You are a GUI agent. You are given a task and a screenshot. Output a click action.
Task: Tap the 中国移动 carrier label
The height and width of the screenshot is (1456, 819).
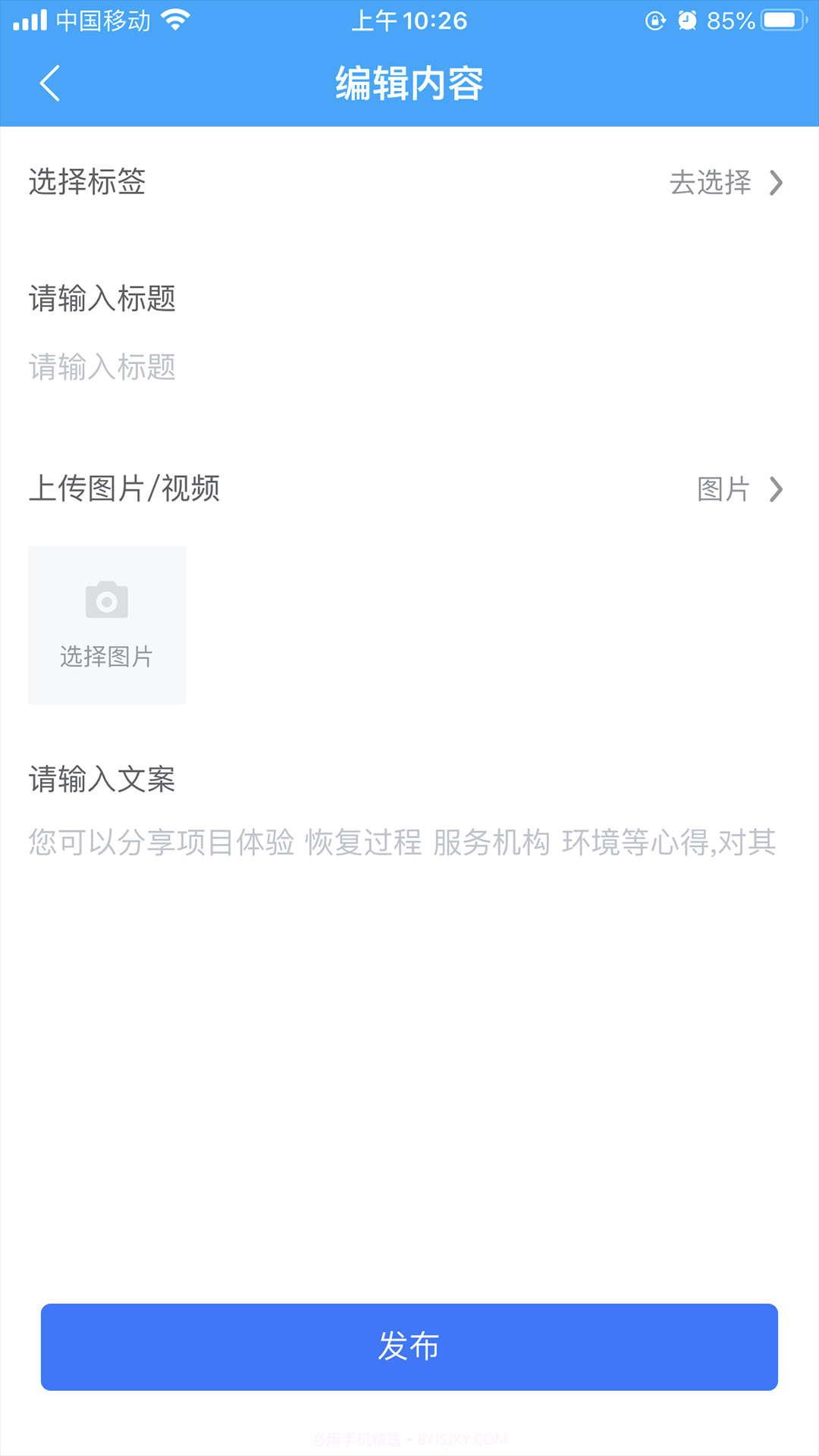pos(102,20)
